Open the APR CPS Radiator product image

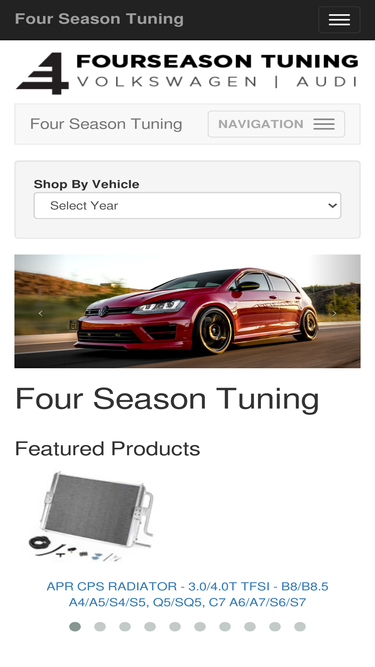pos(91,517)
